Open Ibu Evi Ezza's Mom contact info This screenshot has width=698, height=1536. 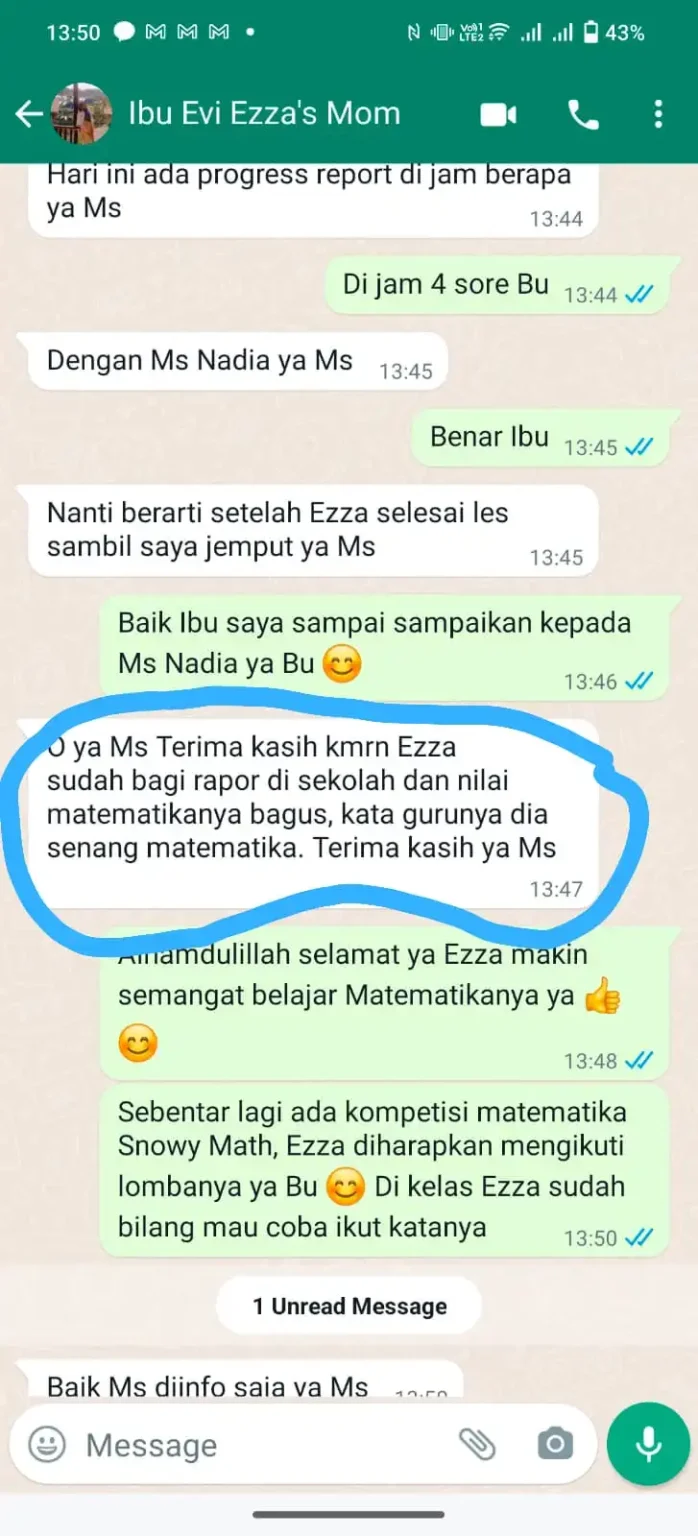point(265,113)
